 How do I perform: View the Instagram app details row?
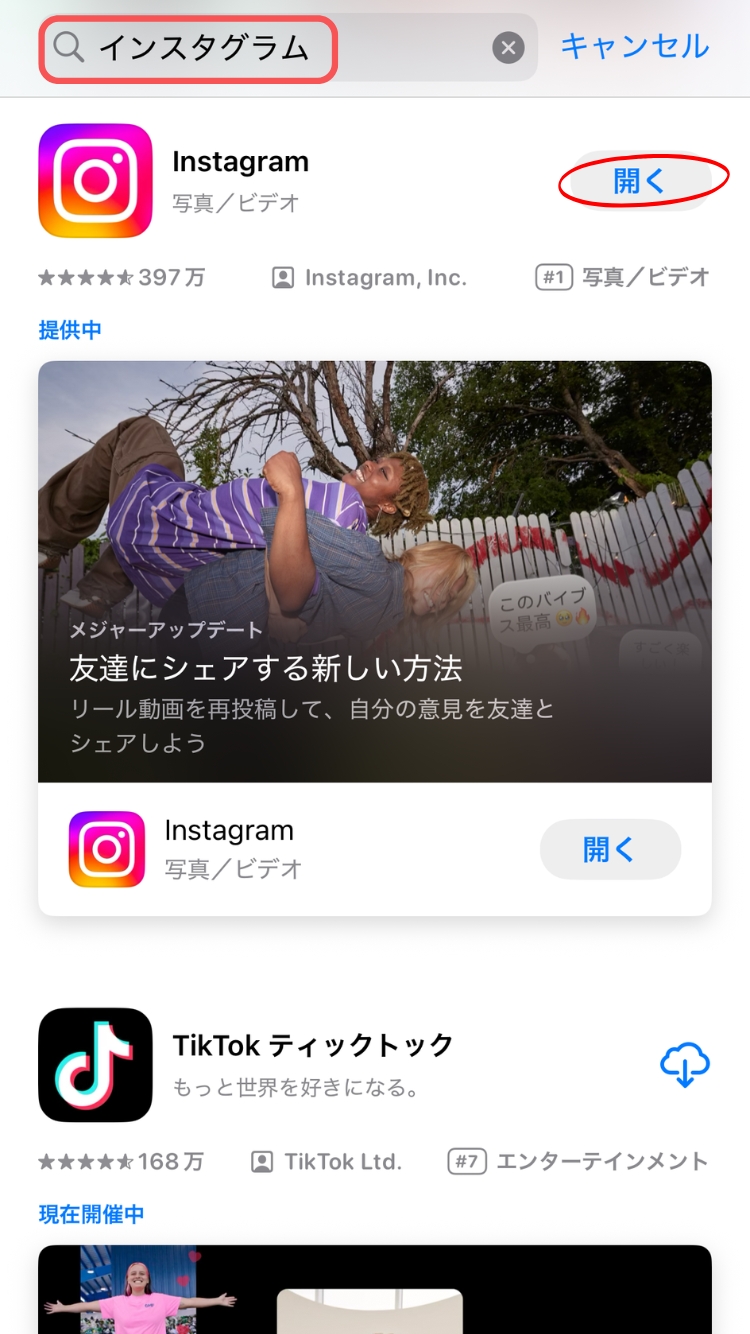(x=300, y=182)
